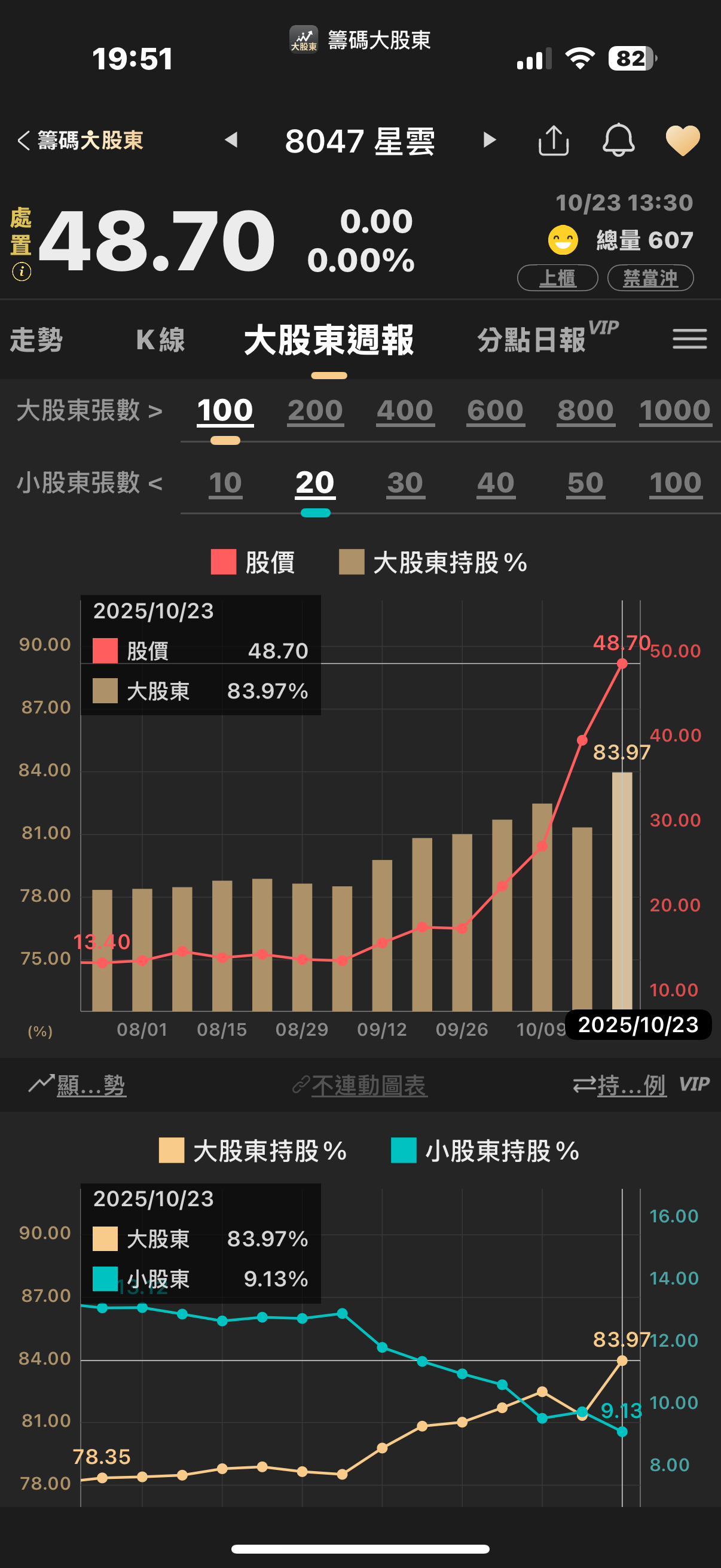Switch to the 走勢 tab
This screenshot has height=1568, width=721.
tap(36, 340)
